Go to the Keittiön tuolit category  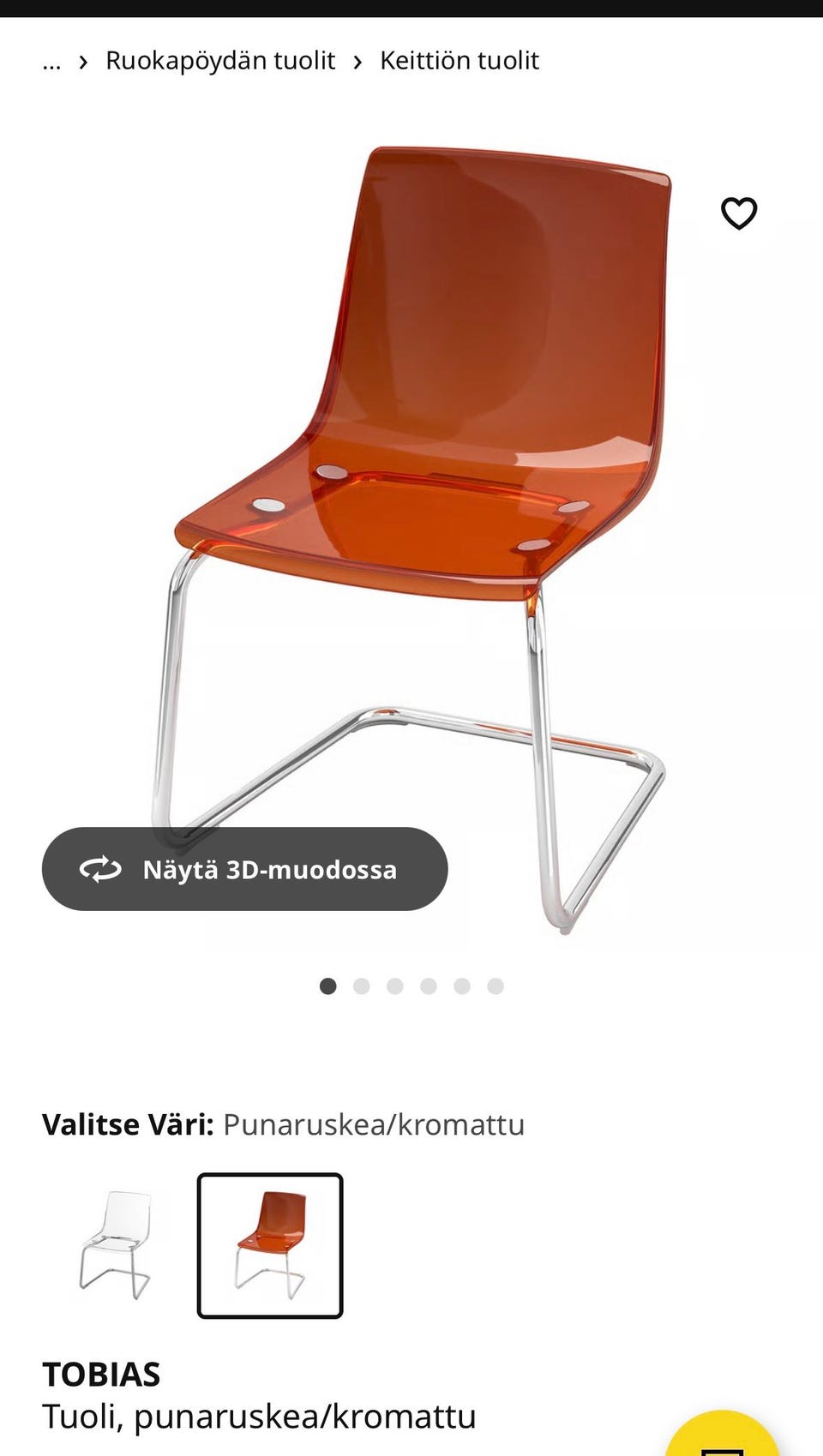460,60
